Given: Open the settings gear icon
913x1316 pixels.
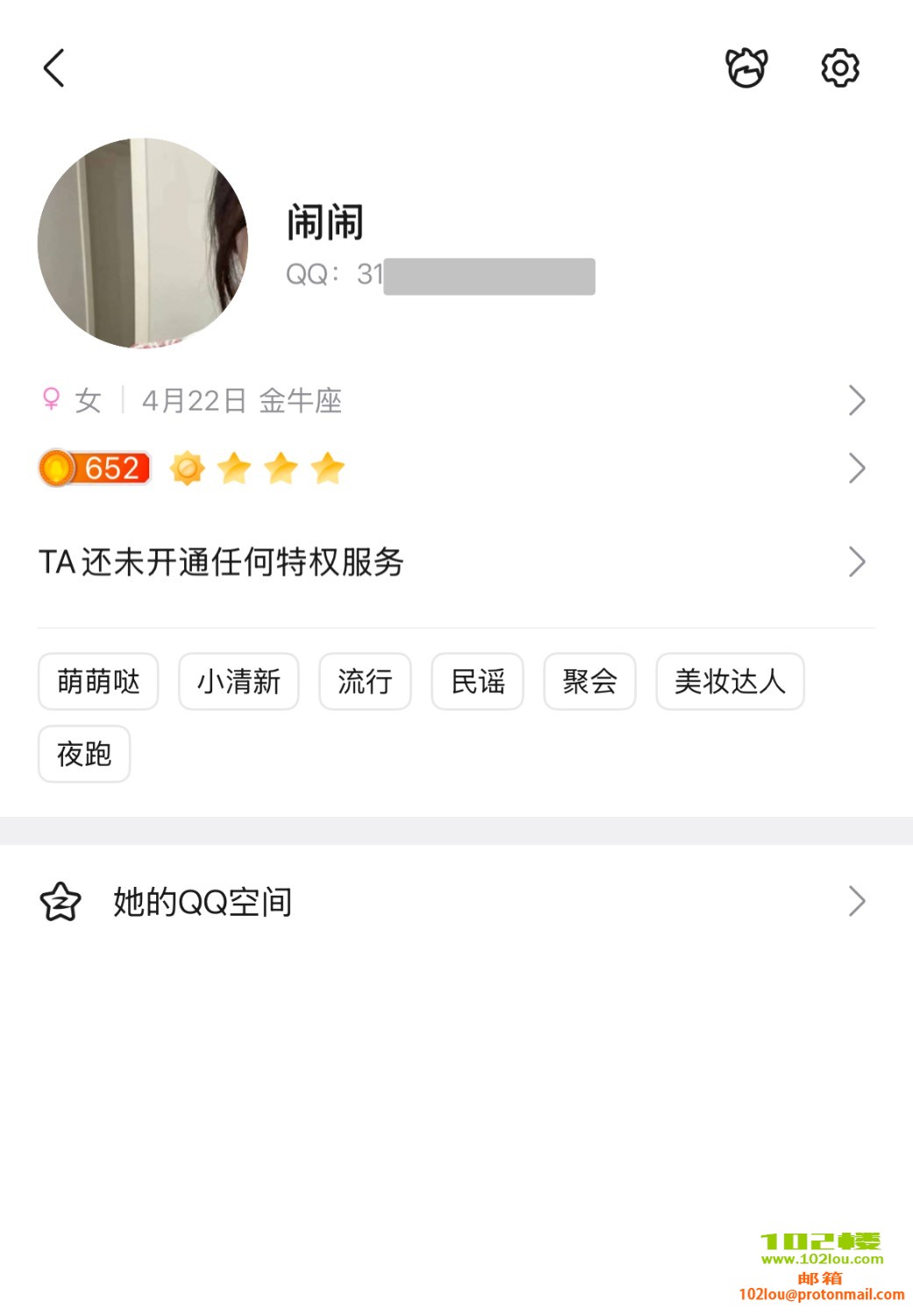Looking at the screenshot, I should [x=839, y=68].
